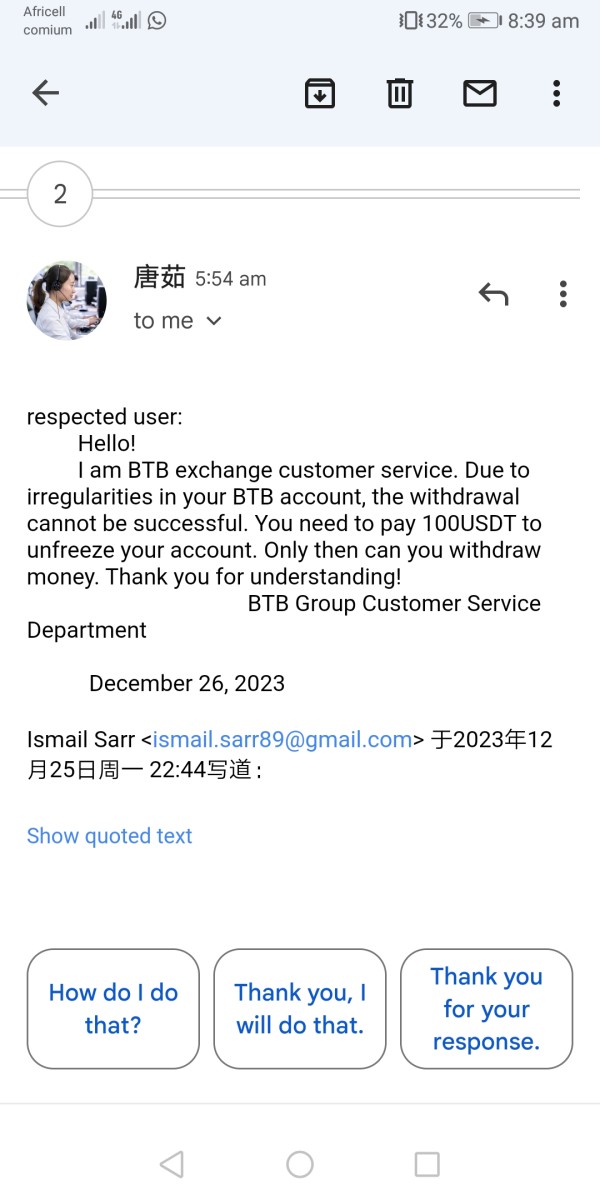Pick the 'Thank you for your response.' reply

pos(486,1009)
